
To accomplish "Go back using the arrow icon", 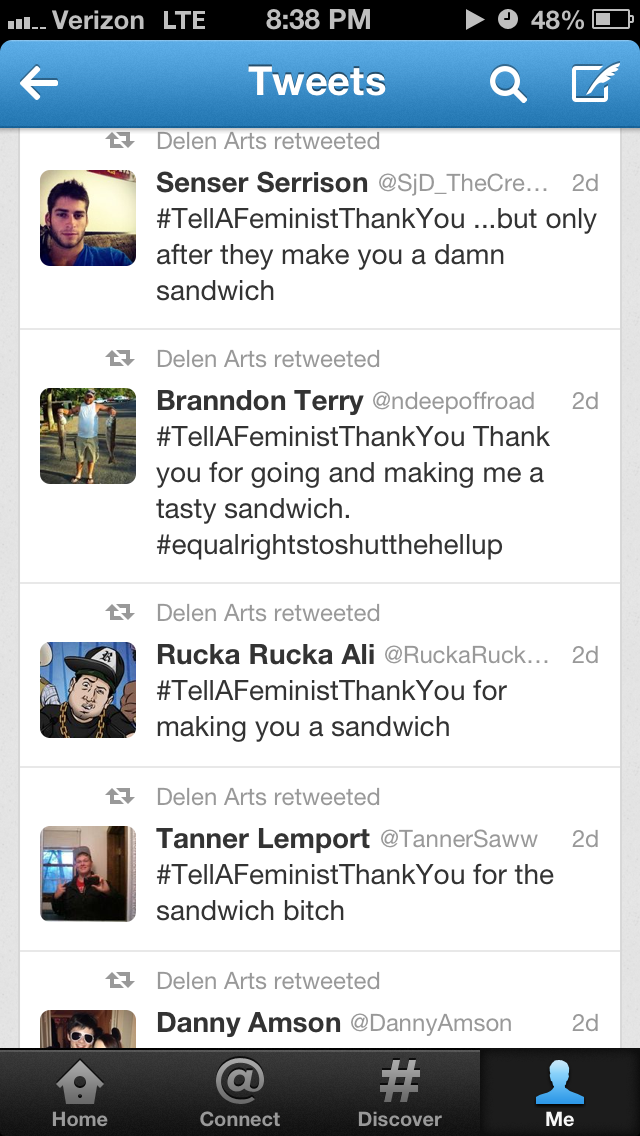I will click(39, 85).
